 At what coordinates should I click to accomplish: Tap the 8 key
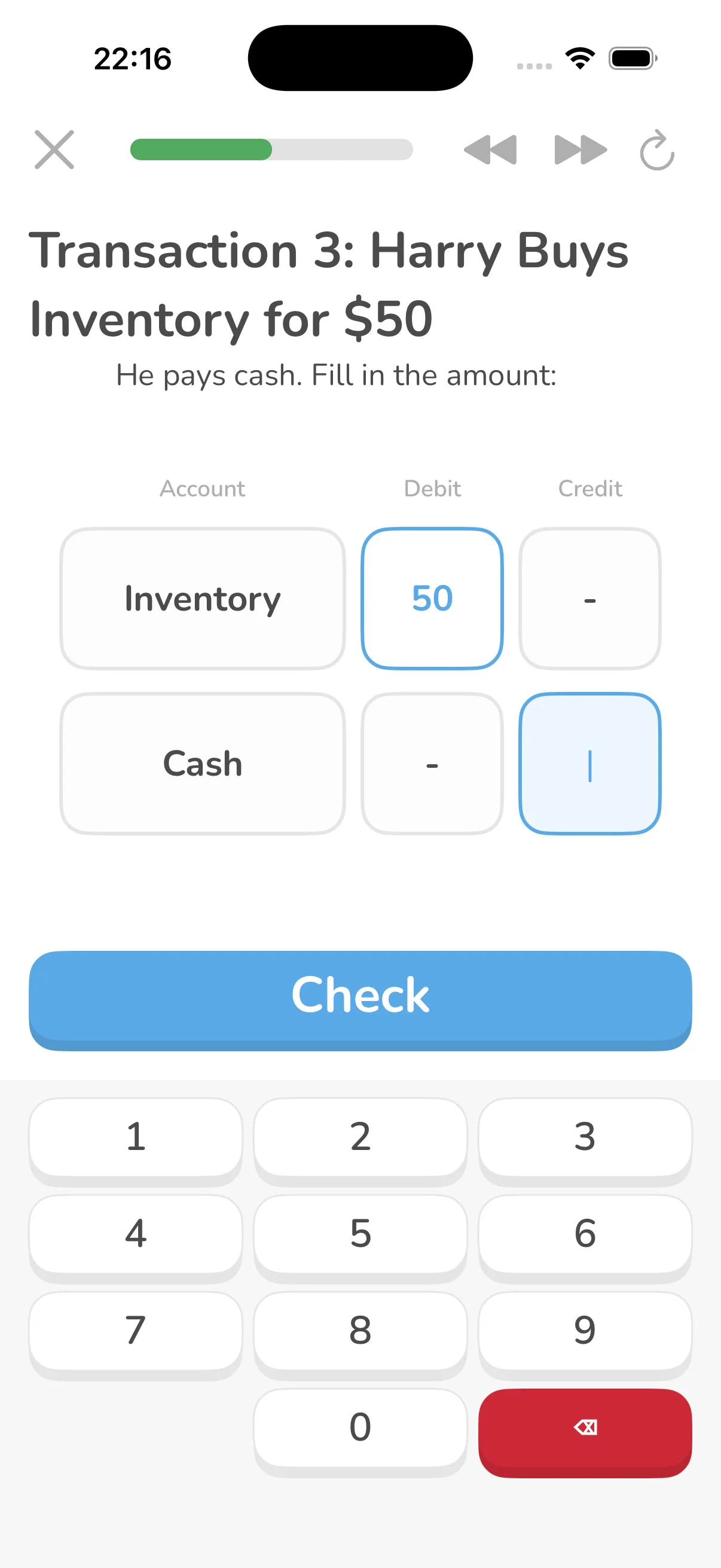coord(360,1330)
